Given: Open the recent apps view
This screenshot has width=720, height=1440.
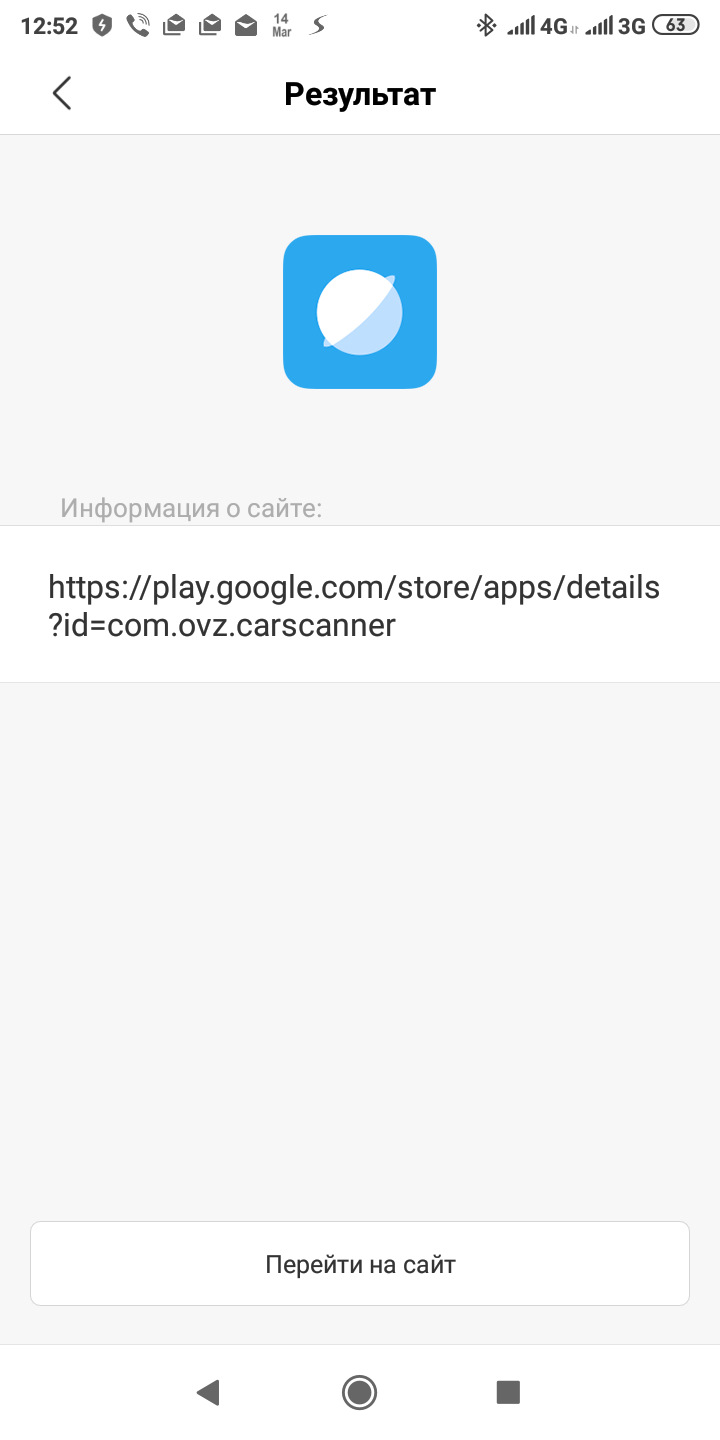Looking at the screenshot, I should [508, 1392].
